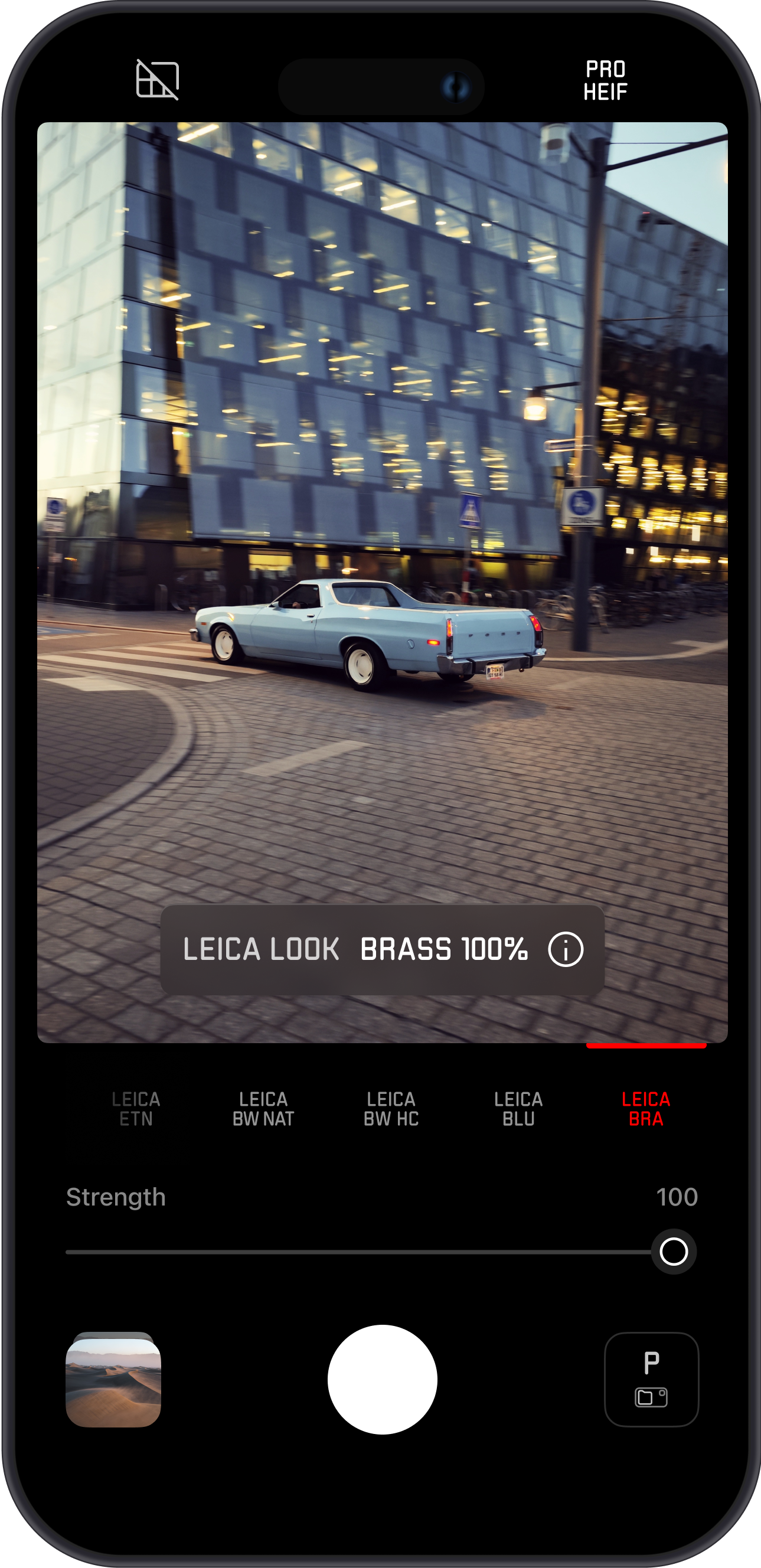Open the last photo thumbnail
The image size is (761, 1568).
(x=113, y=1380)
